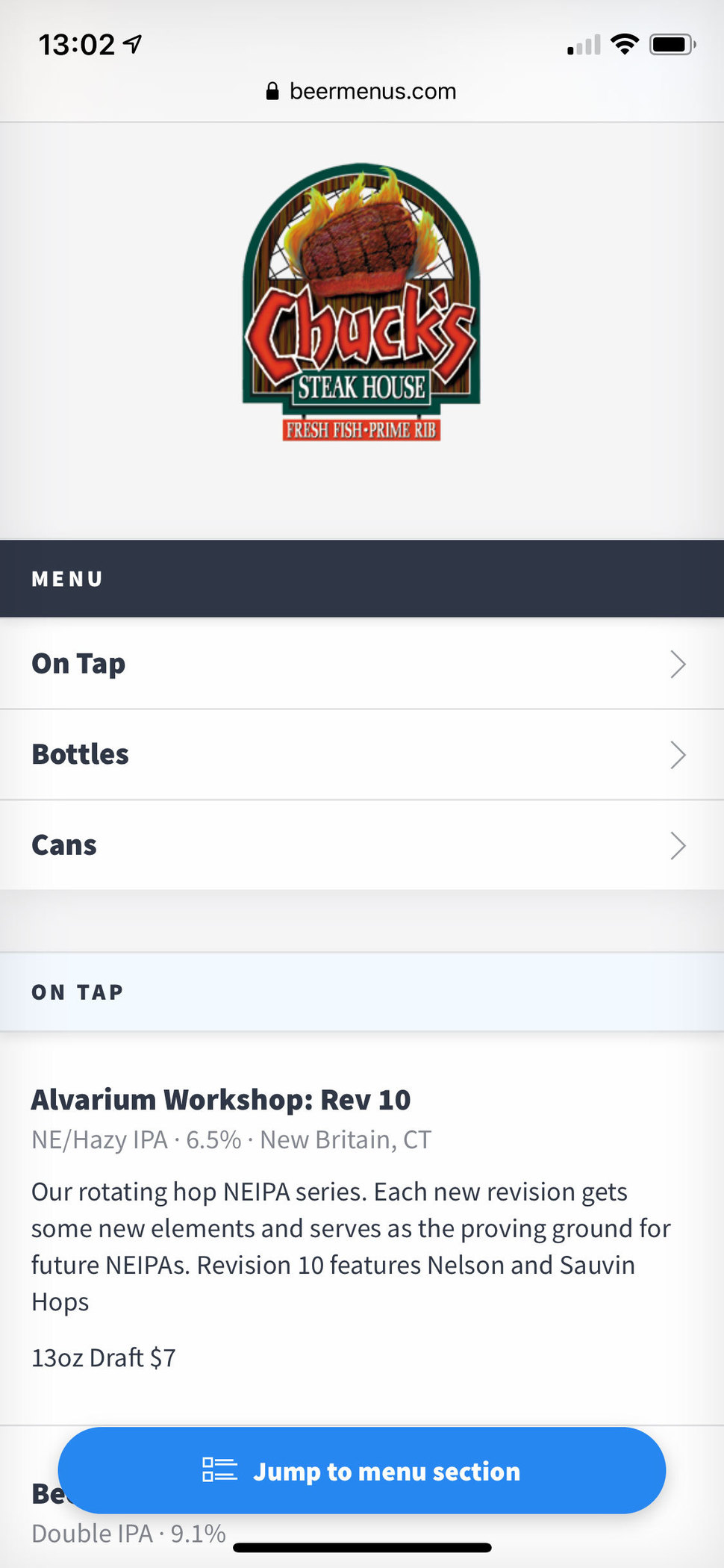Image resolution: width=724 pixels, height=1568 pixels.
Task: Expand the On Tap section chevron
Action: (678, 664)
